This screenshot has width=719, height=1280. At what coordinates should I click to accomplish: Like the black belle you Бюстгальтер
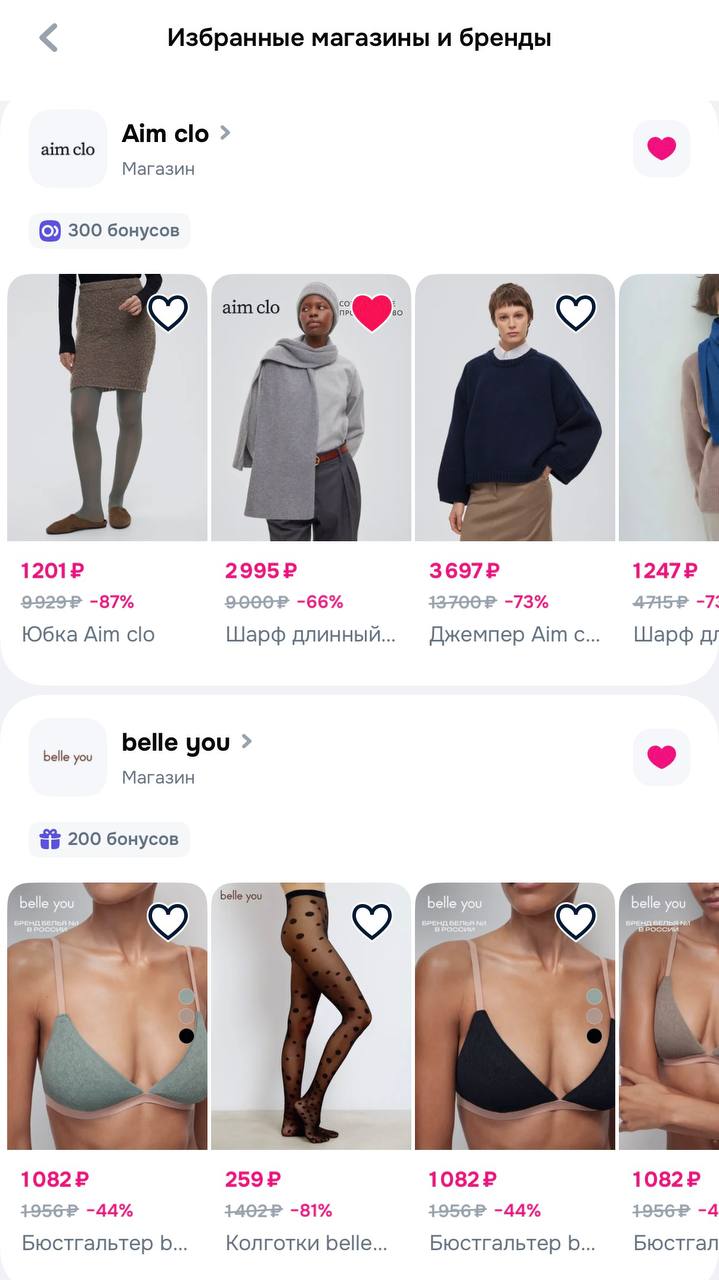pyautogui.click(x=576, y=921)
